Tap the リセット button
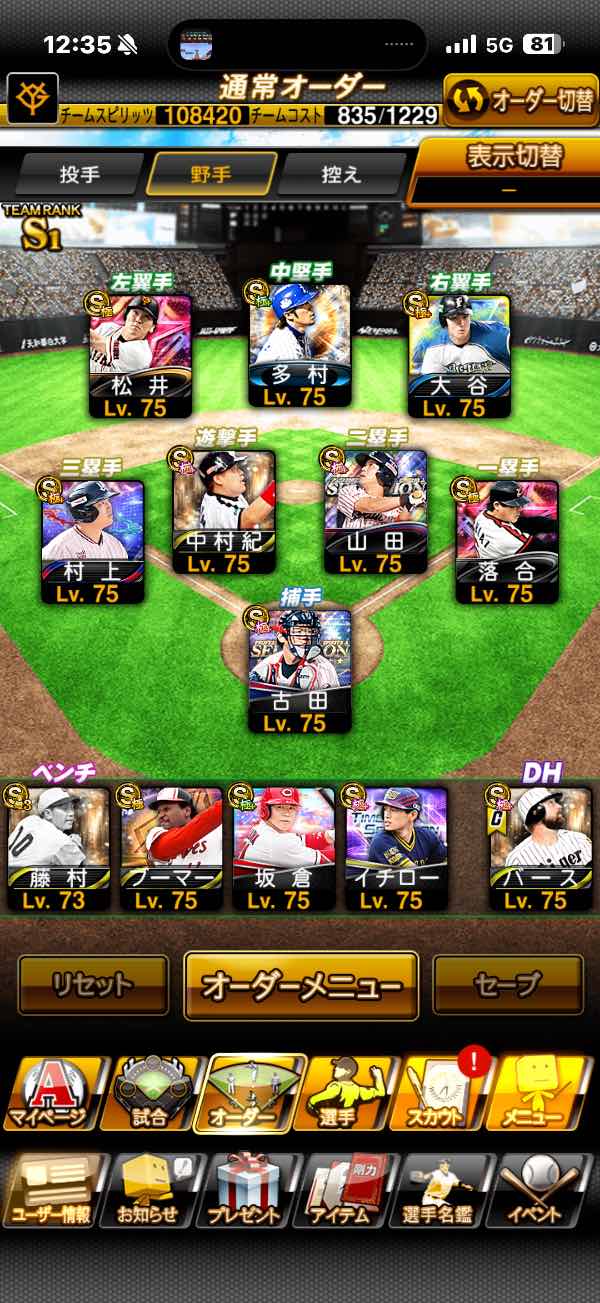The width and height of the screenshot is (600, 1303). 93,985
